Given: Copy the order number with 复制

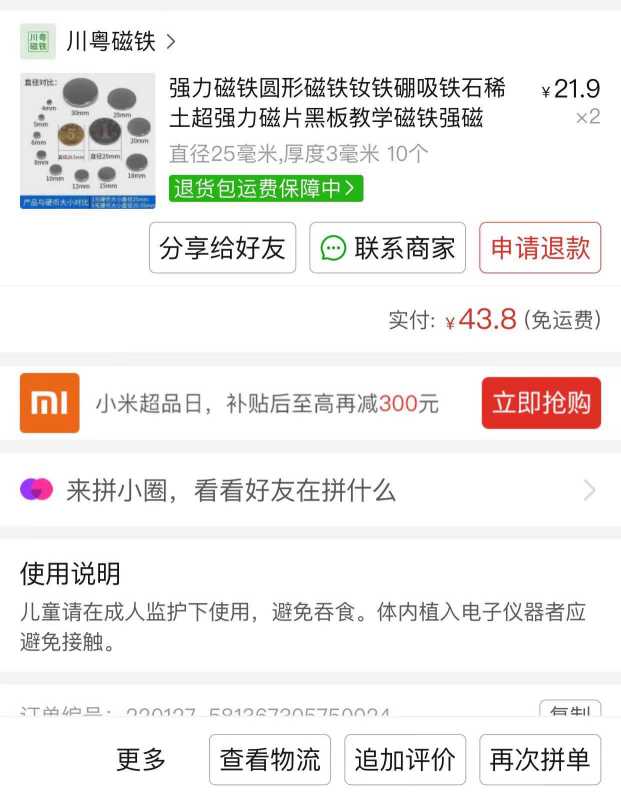Looking at the screenshot, I should tap(569, 712).
